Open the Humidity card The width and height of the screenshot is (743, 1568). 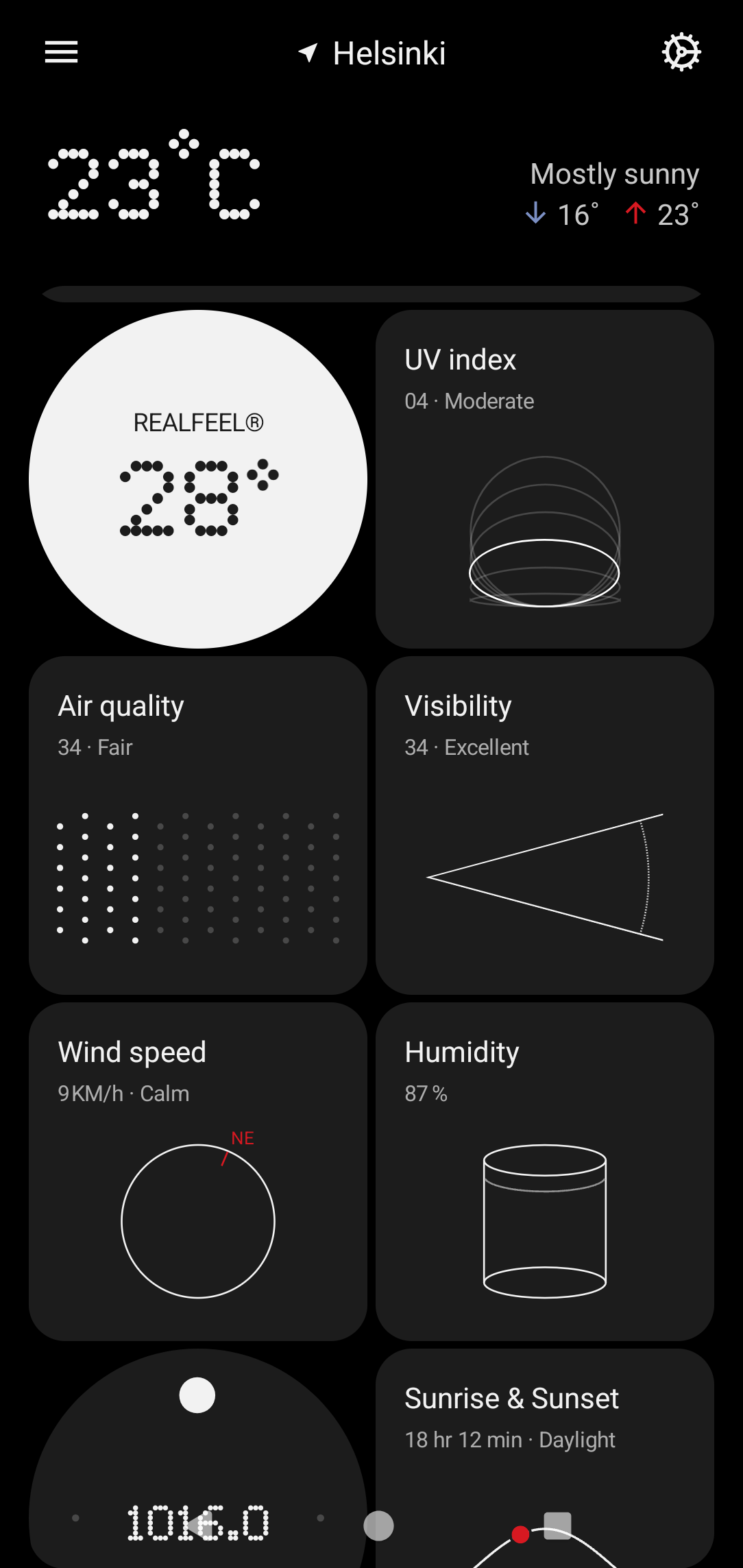pyautogui.click(x=545, y=1172)
